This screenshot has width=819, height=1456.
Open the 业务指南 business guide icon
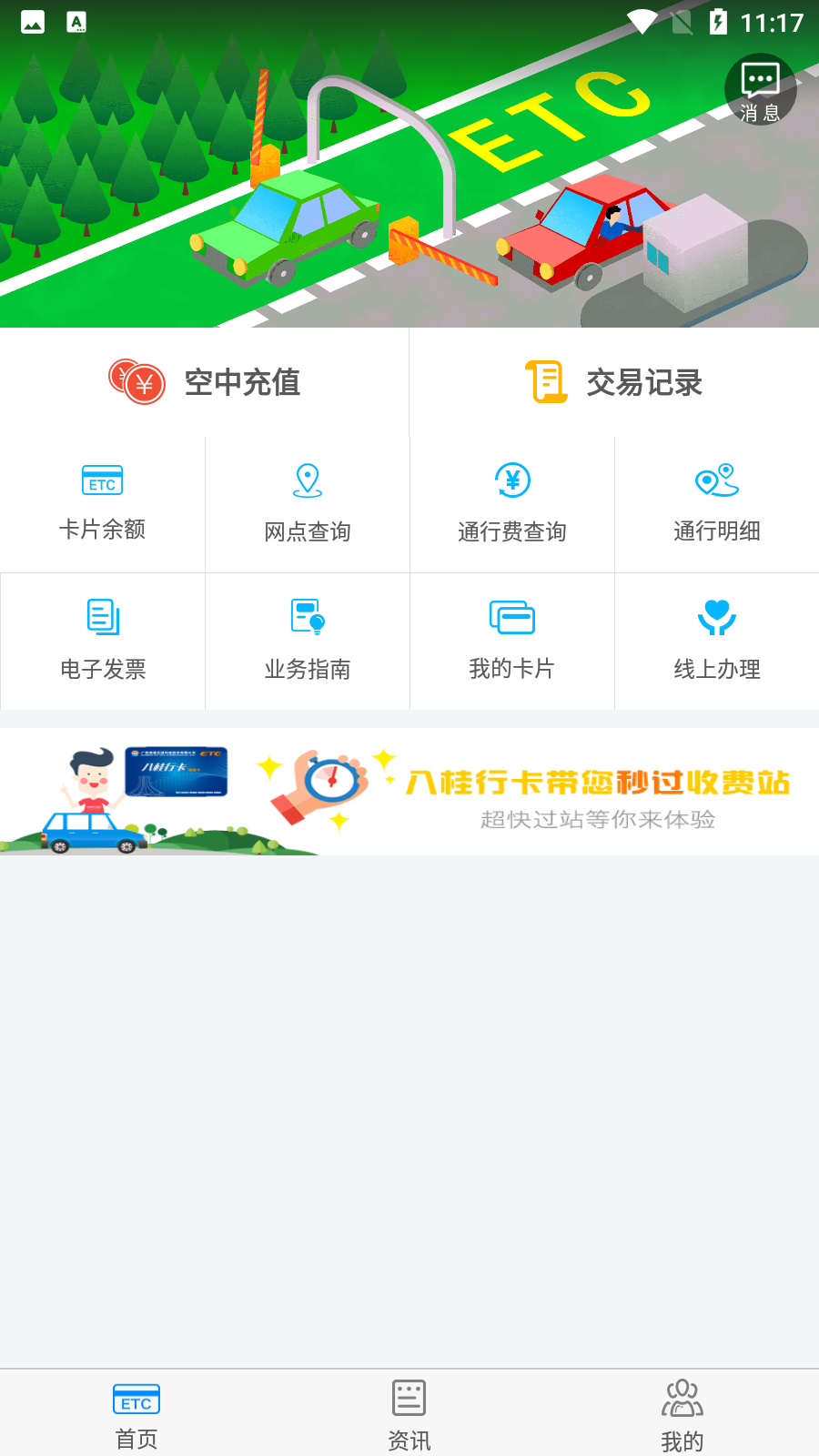[x=307, y=640]
